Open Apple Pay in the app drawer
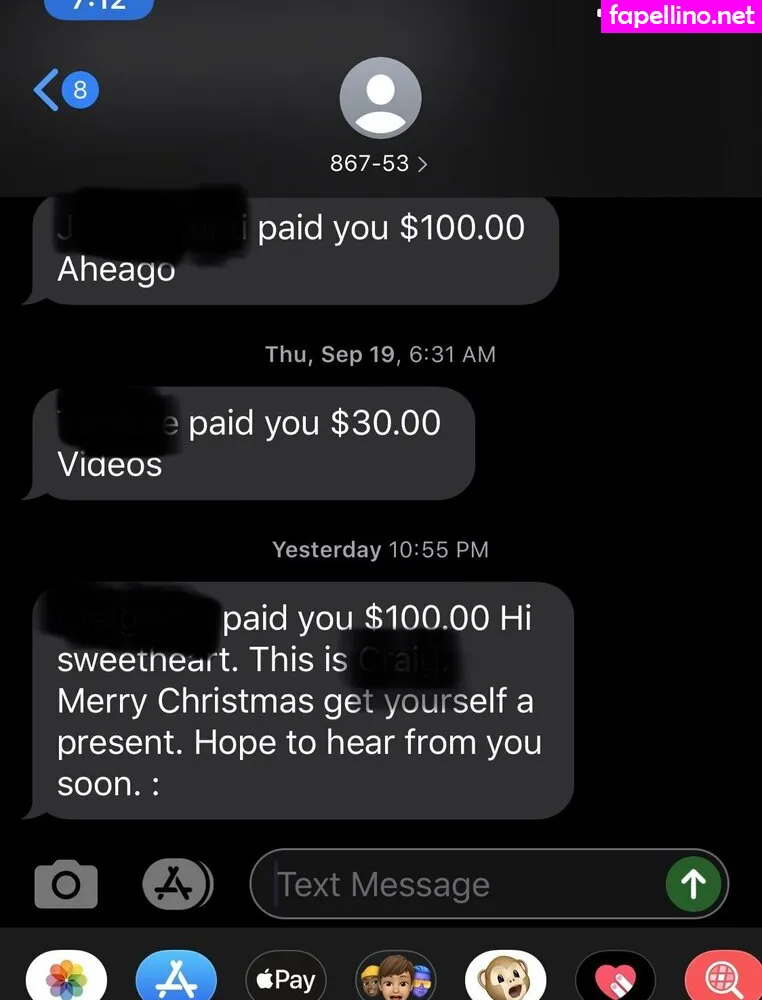 286,978
